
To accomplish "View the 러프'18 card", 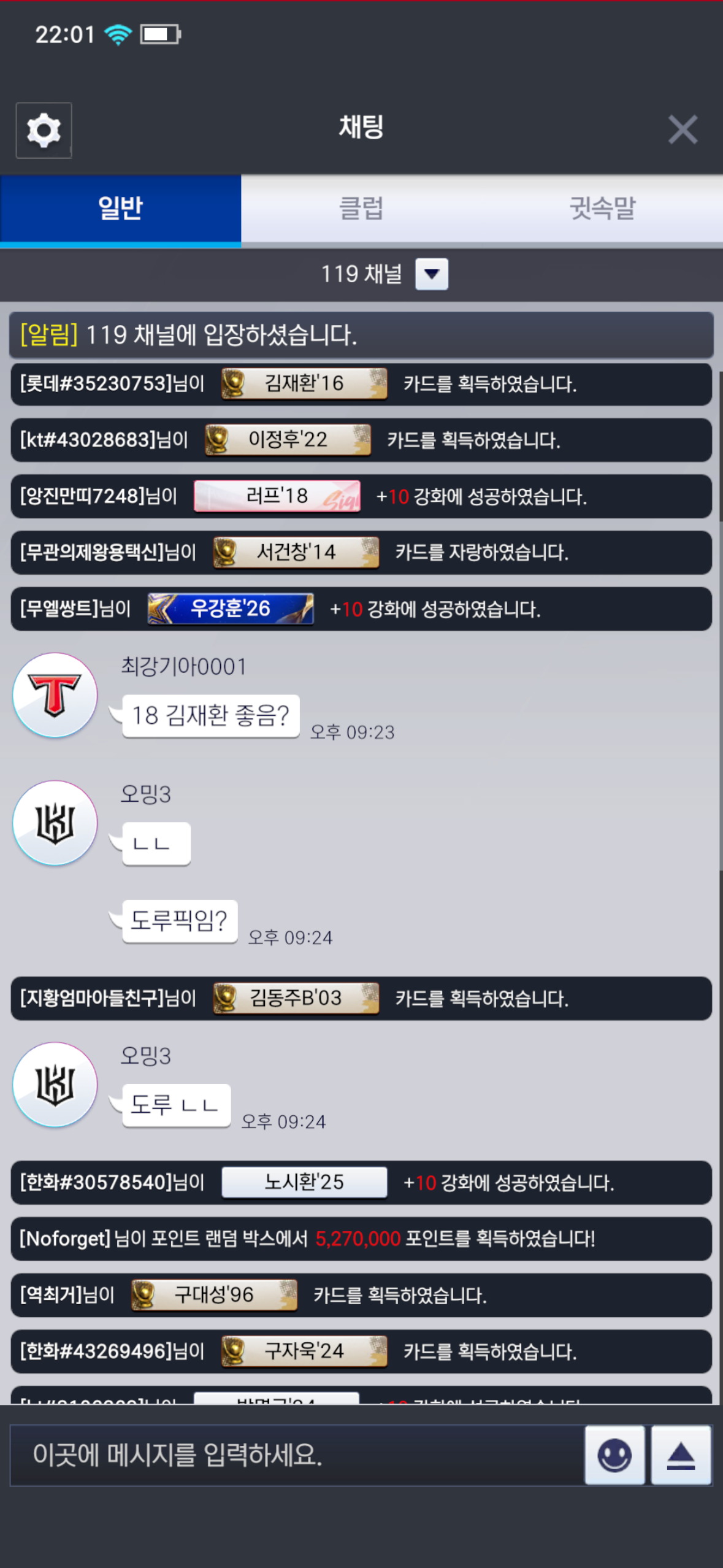I will (x=277, y=496).
